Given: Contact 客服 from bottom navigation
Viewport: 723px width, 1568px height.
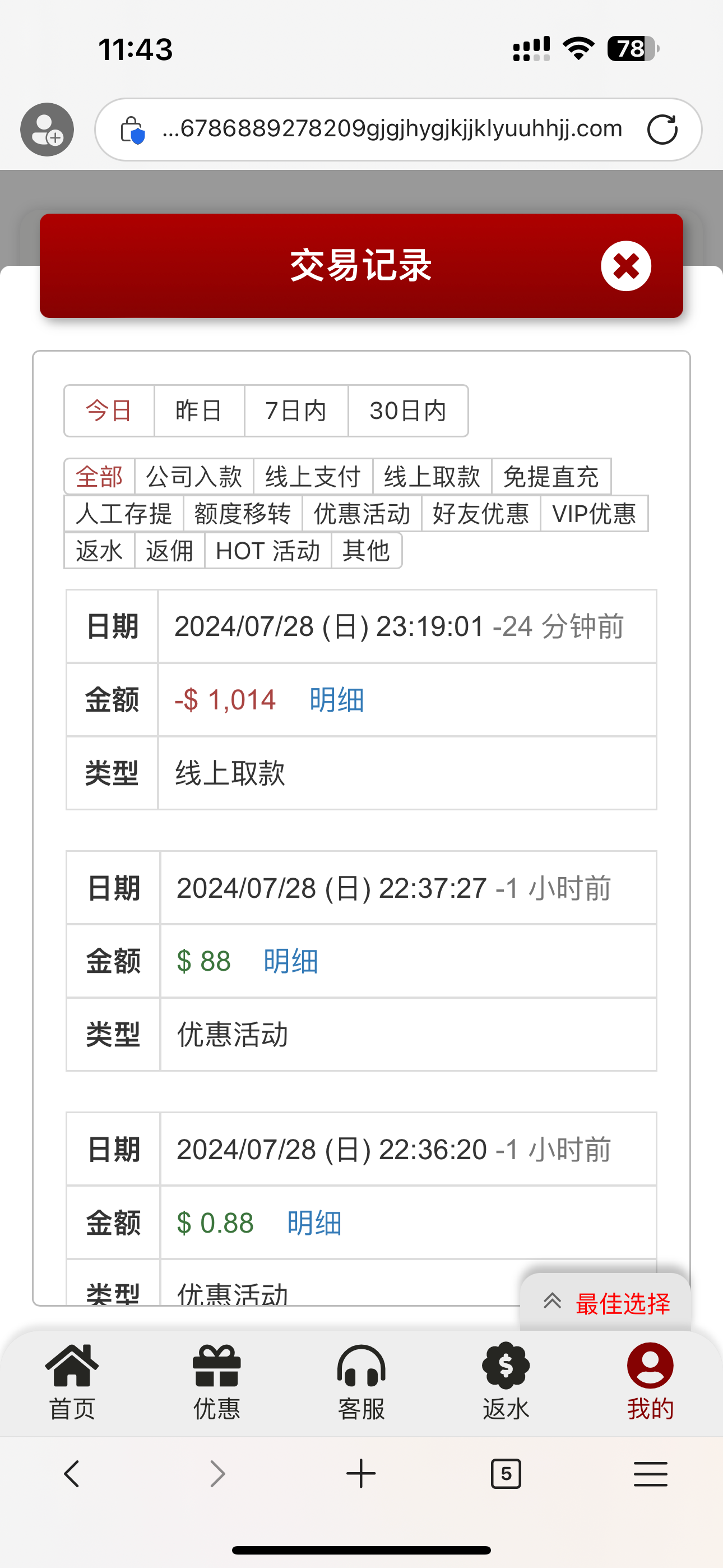Looking at the screenshot, I should pyautogui.click(x=361, y=1383).
